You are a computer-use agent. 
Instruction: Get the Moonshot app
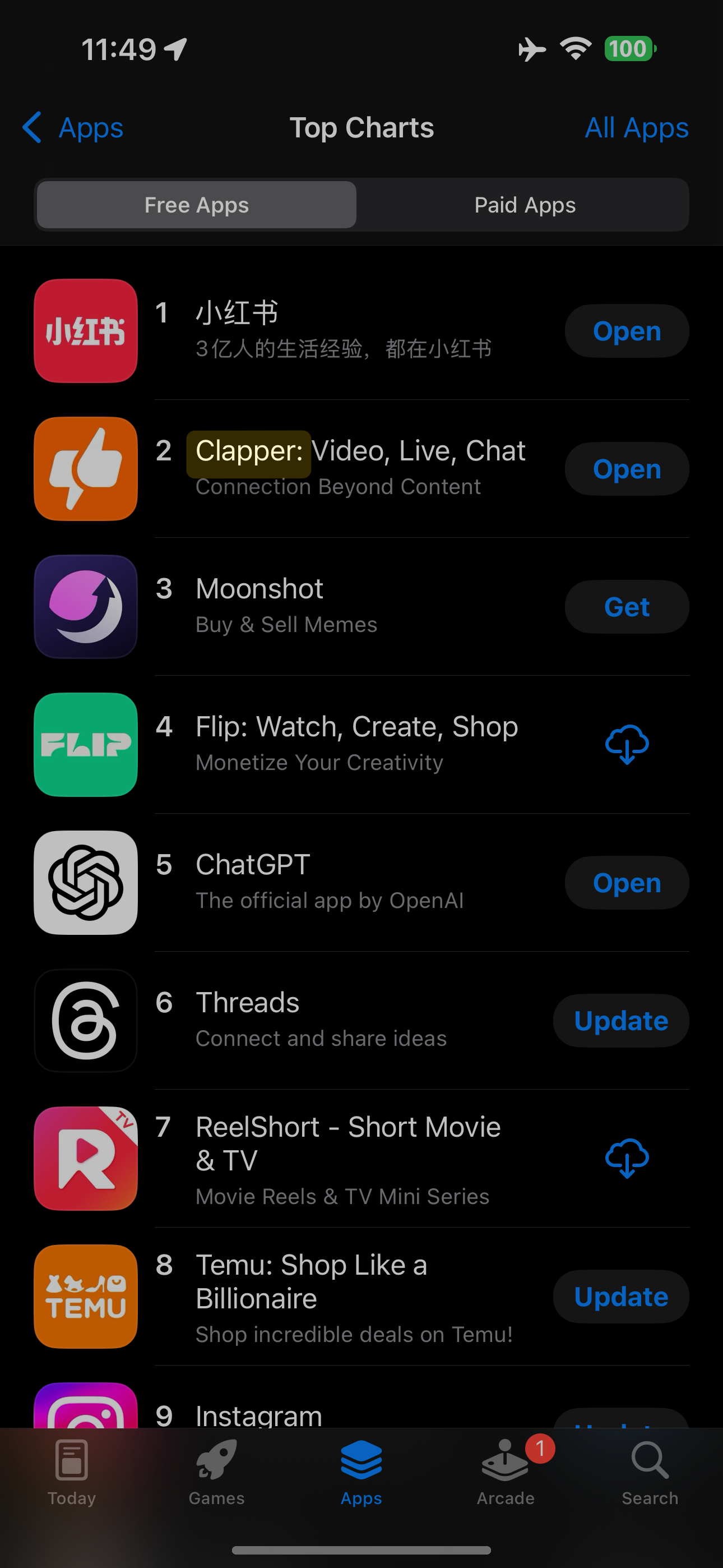(x=626, y=607)
